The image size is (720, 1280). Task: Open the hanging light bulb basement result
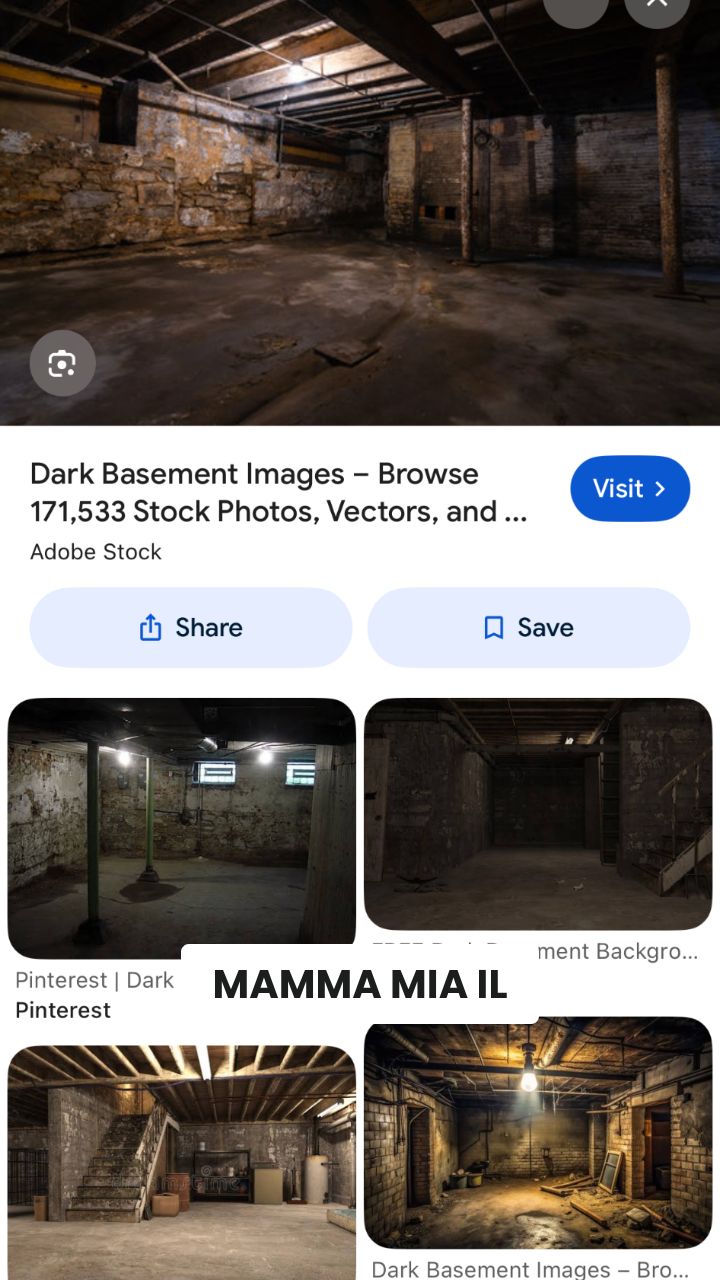(x=538, y=1134)
